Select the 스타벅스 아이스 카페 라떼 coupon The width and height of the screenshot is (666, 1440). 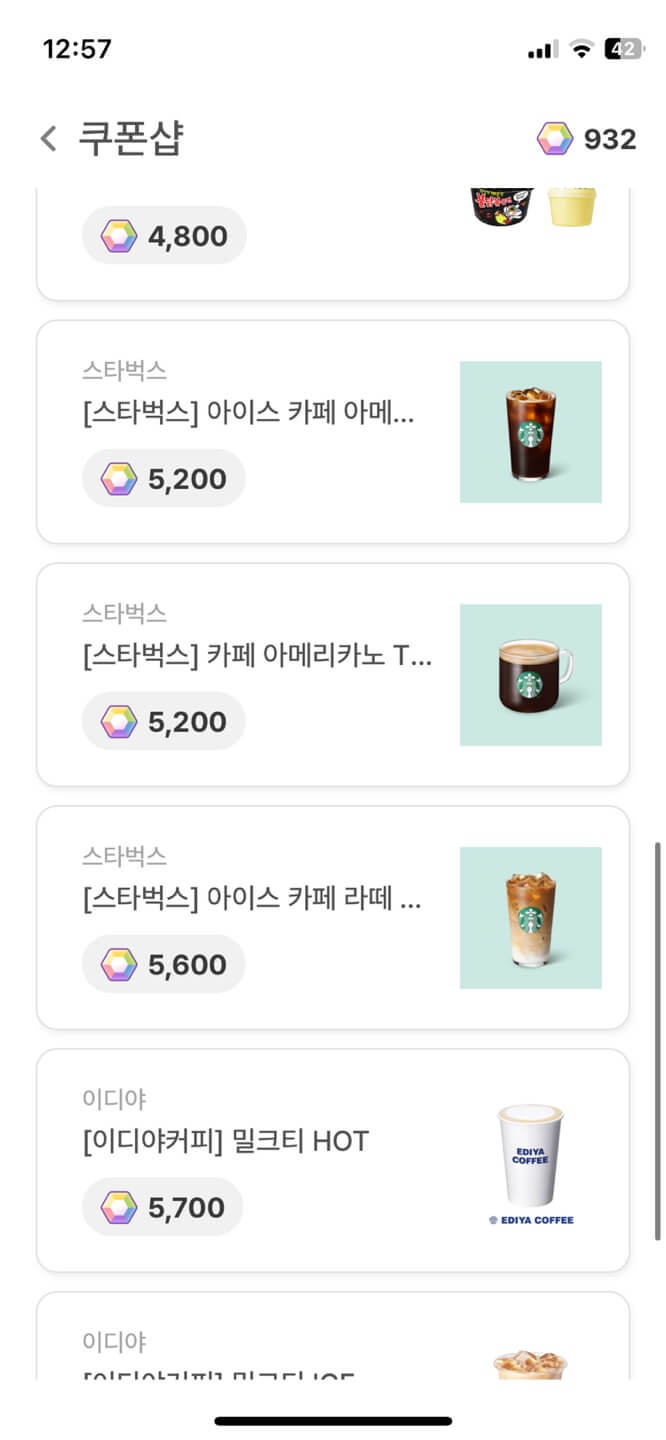(332, 918)
